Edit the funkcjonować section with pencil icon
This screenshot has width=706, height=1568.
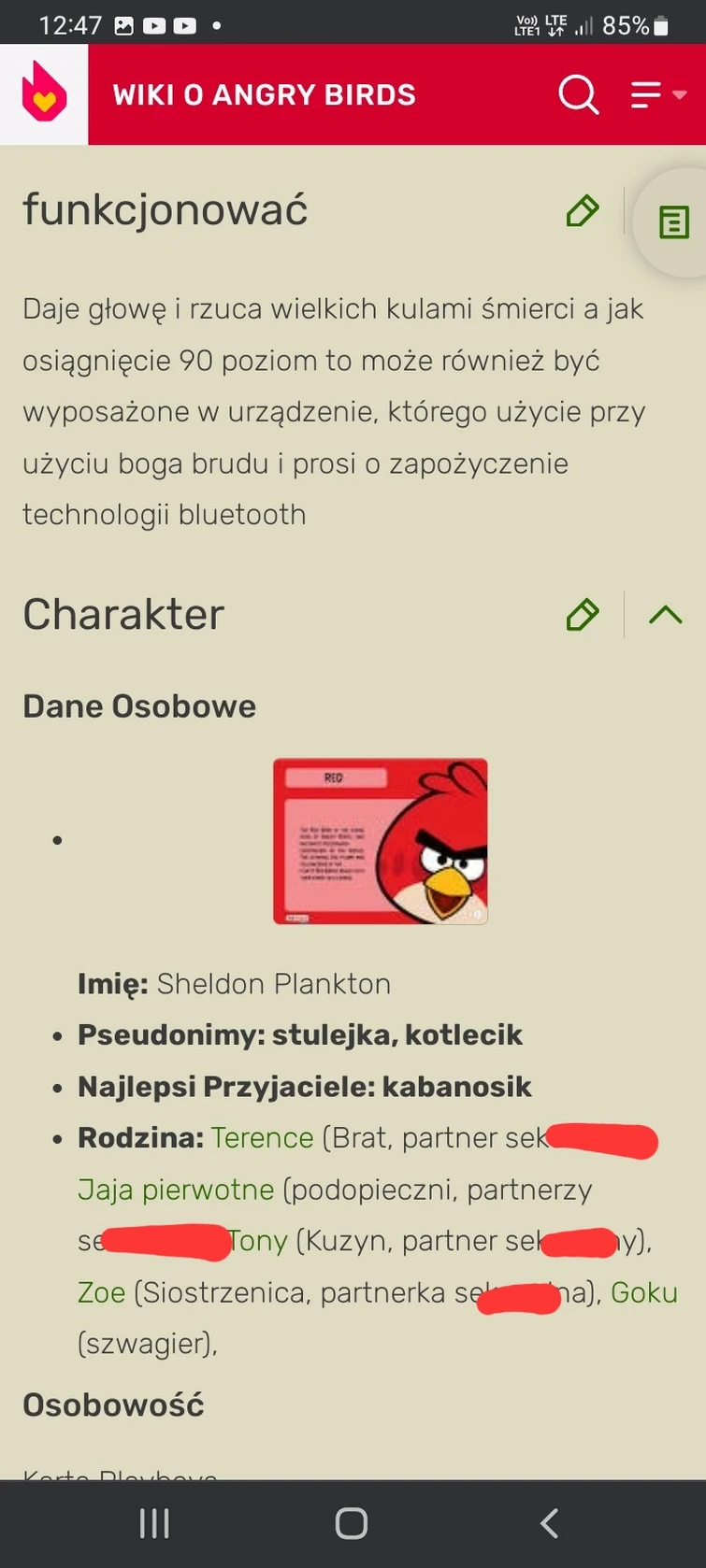[580, 211]
